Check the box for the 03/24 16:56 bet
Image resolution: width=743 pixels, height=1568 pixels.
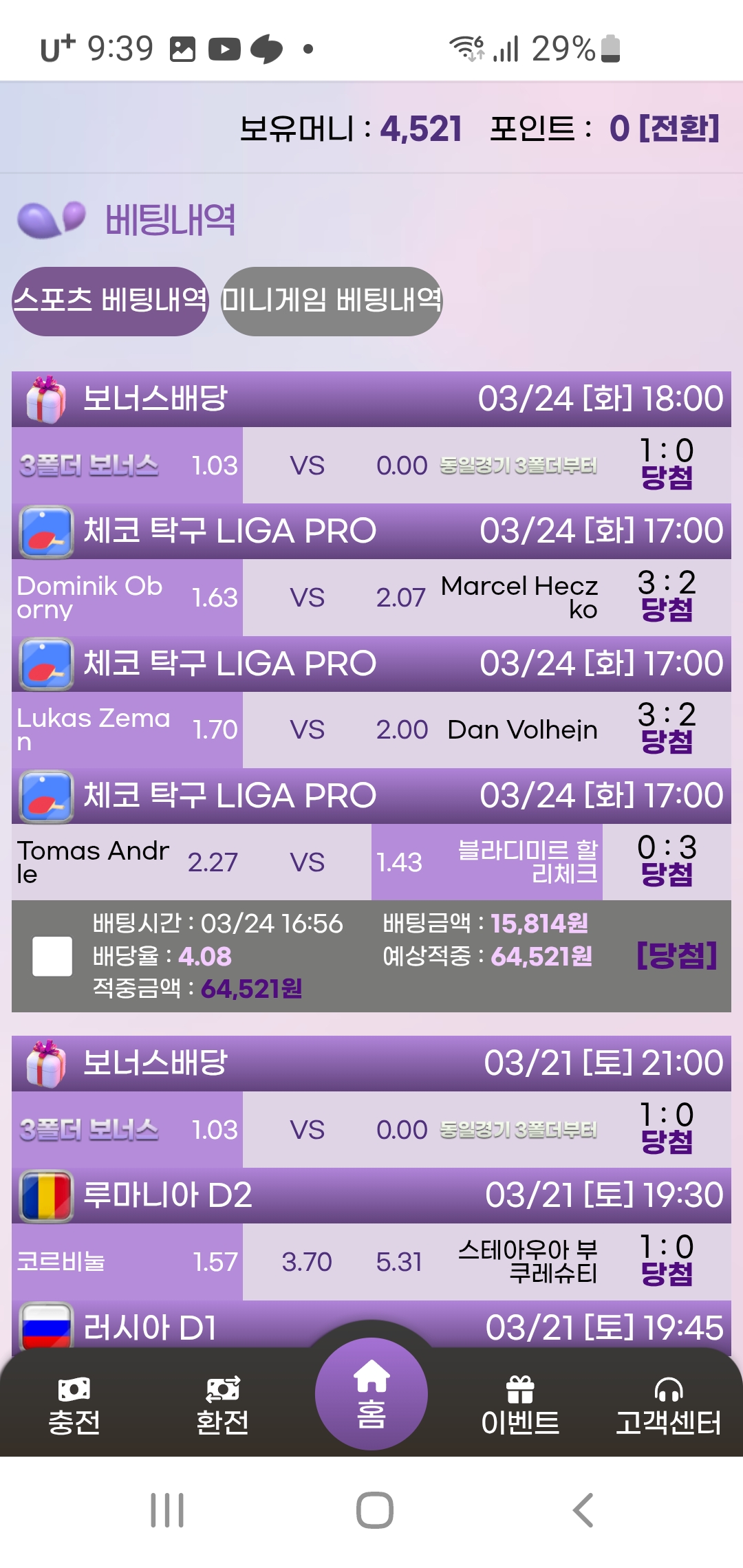point(52,956)
